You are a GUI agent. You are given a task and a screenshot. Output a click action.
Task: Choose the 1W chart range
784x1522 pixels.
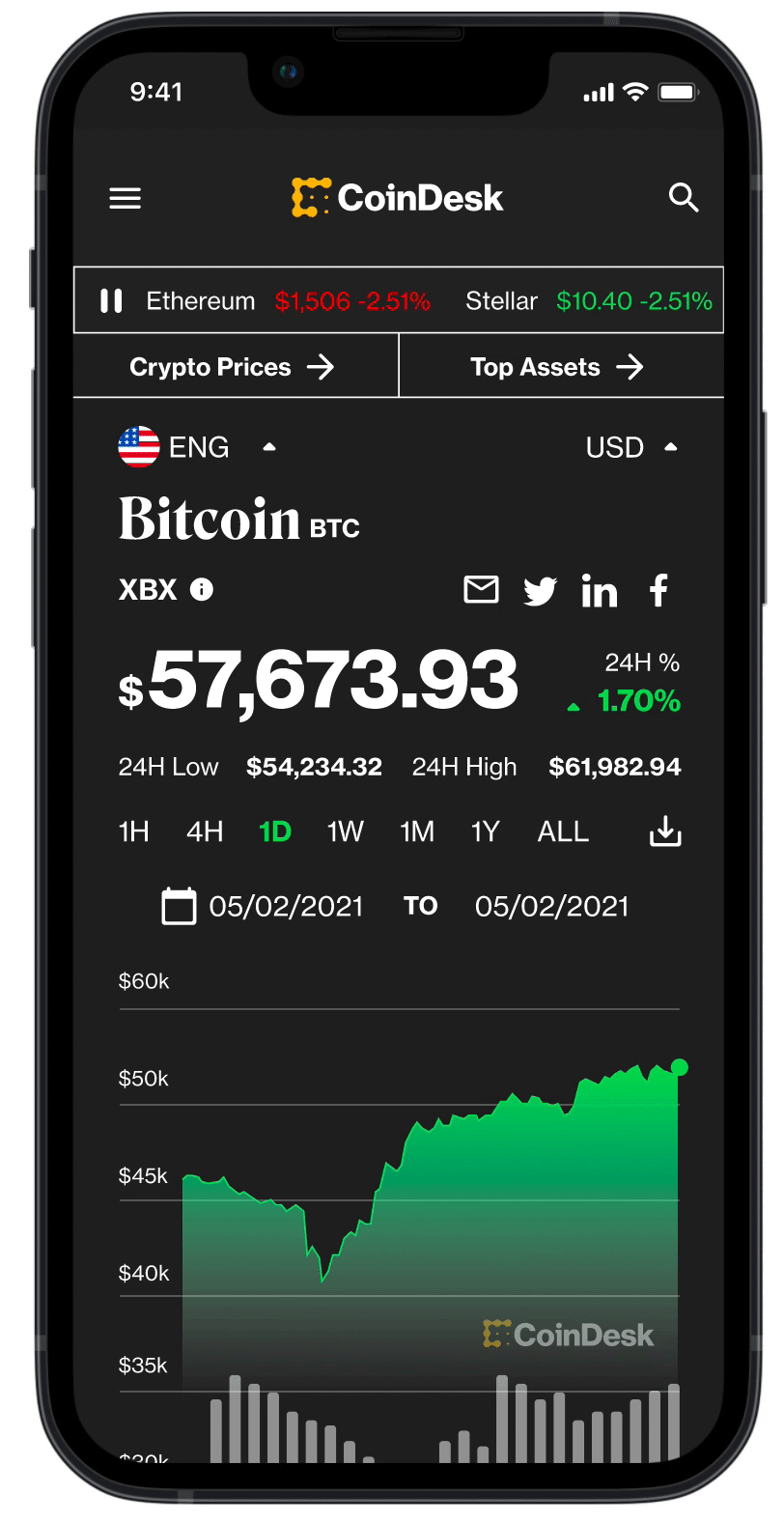pyautogui.click(x=345, y=831)
